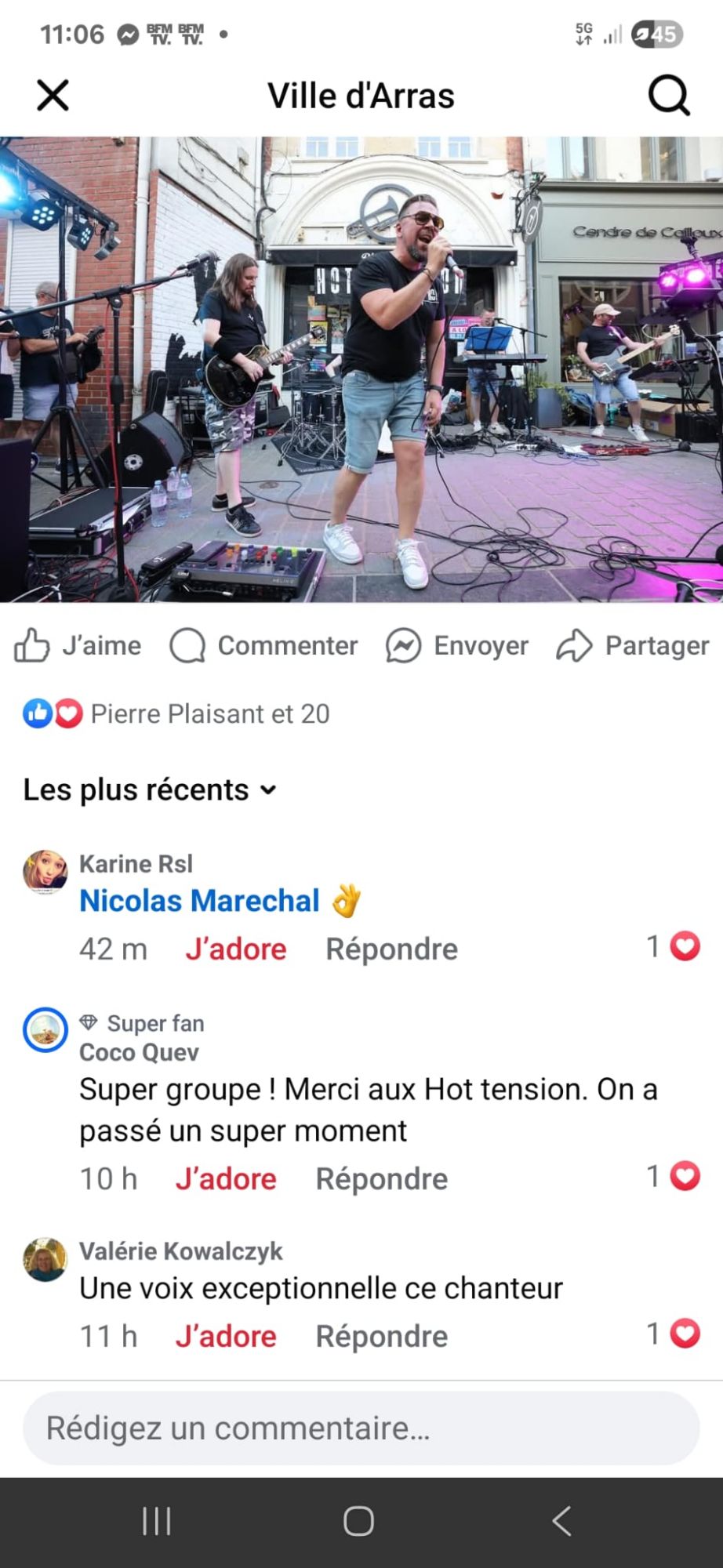The image size is (723, 1568).
Task: Expand the Les plus récents sort dropdown
Action: point(150,789)
